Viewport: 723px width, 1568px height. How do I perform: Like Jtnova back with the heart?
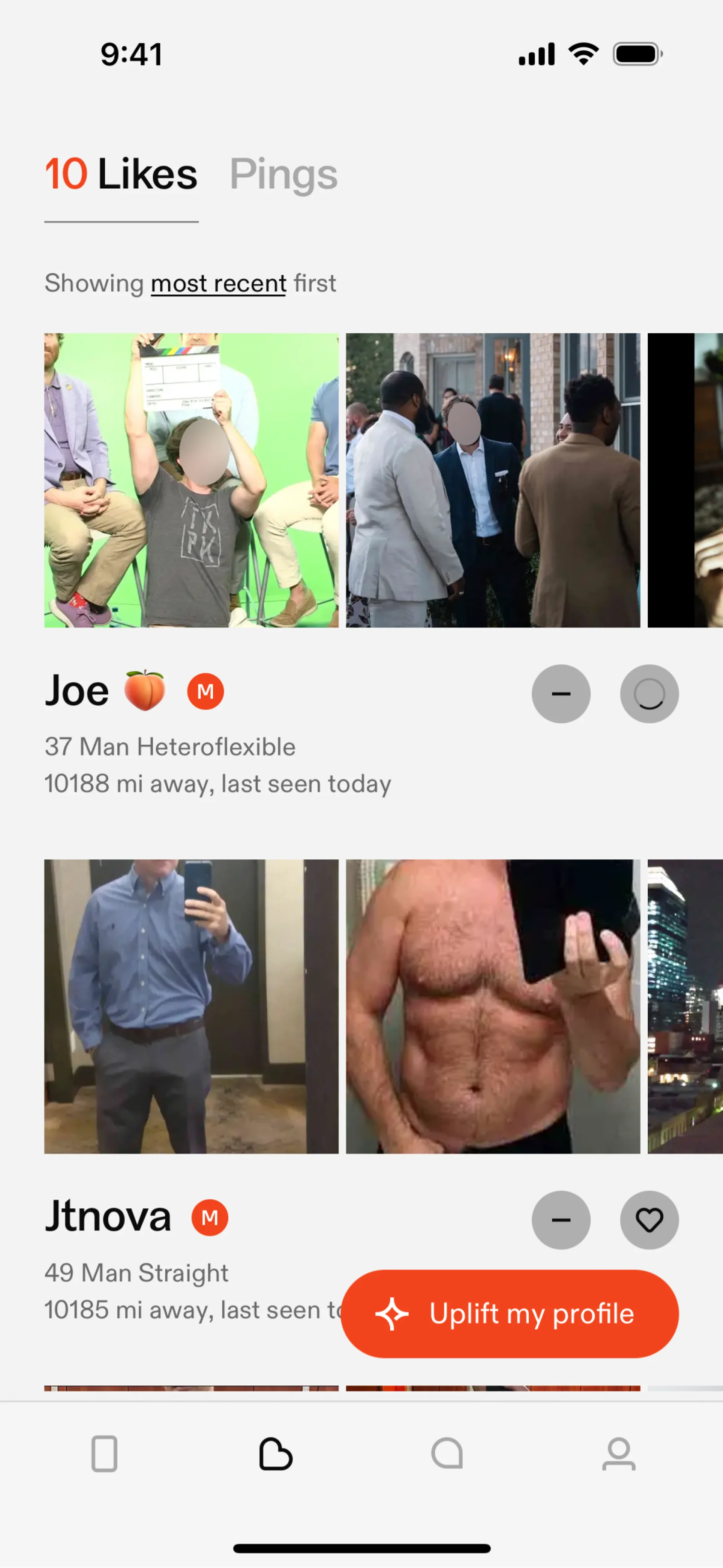[x=649, y=1220]
